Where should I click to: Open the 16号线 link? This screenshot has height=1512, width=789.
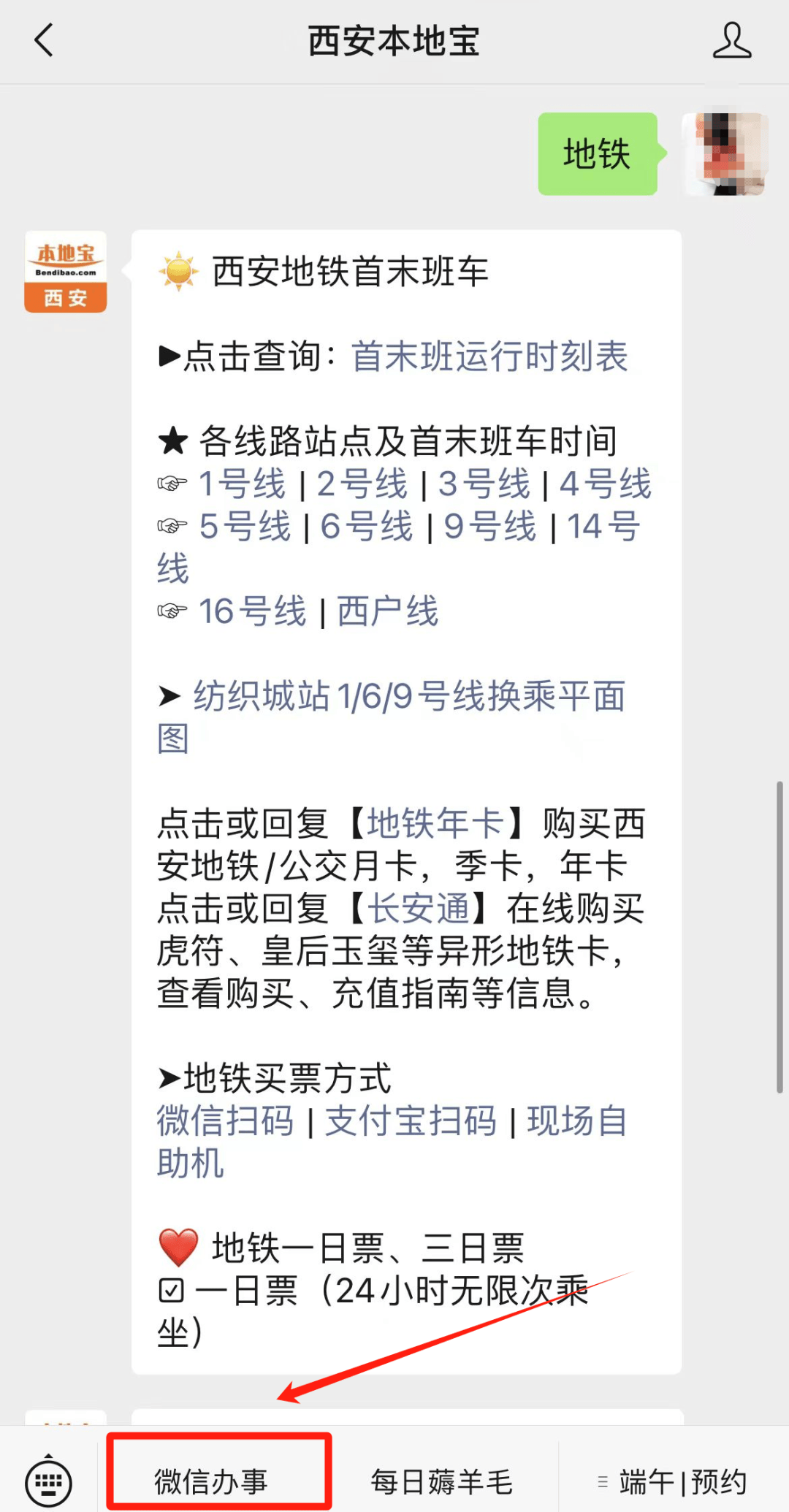pyautogui.click(x=253, y=611)
